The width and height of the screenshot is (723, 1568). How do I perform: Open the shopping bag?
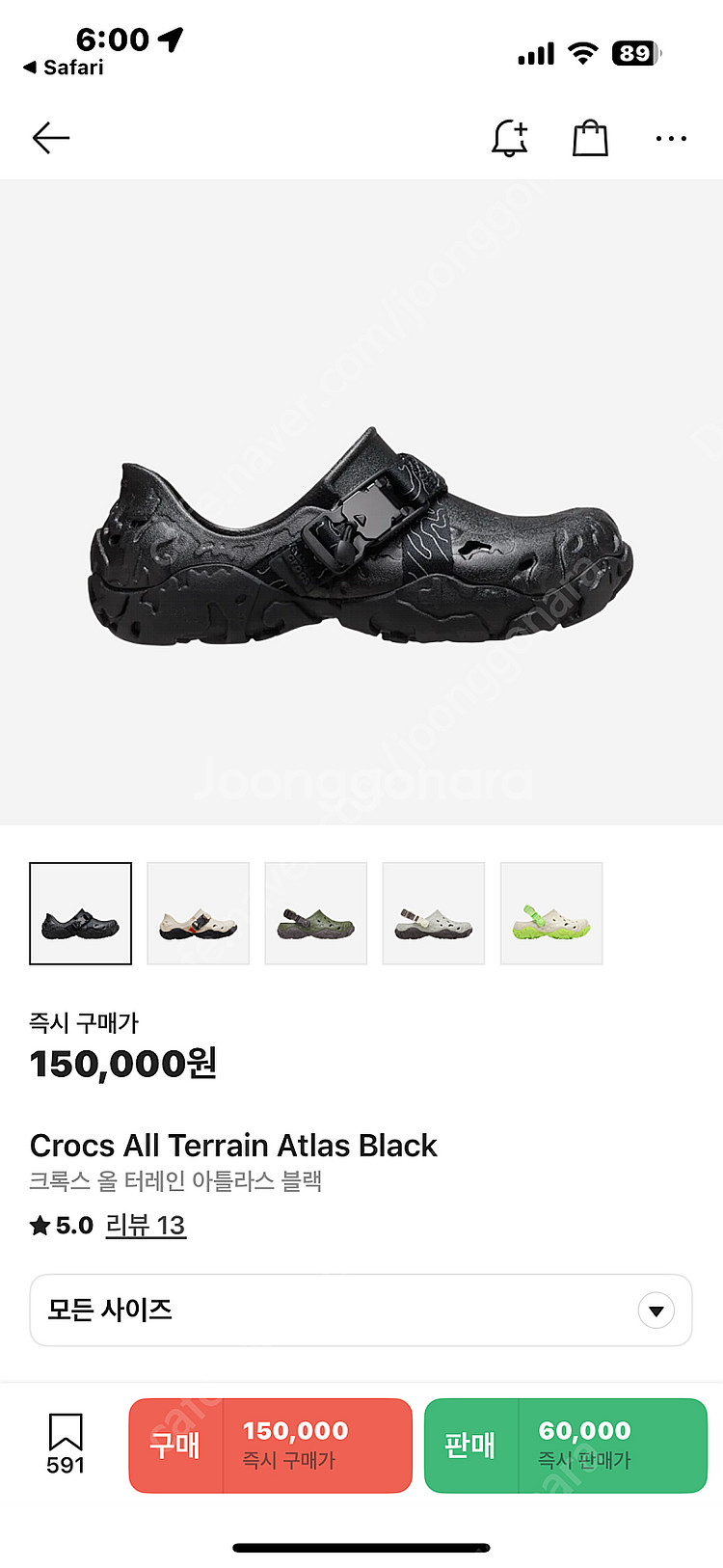coord(590,139)
